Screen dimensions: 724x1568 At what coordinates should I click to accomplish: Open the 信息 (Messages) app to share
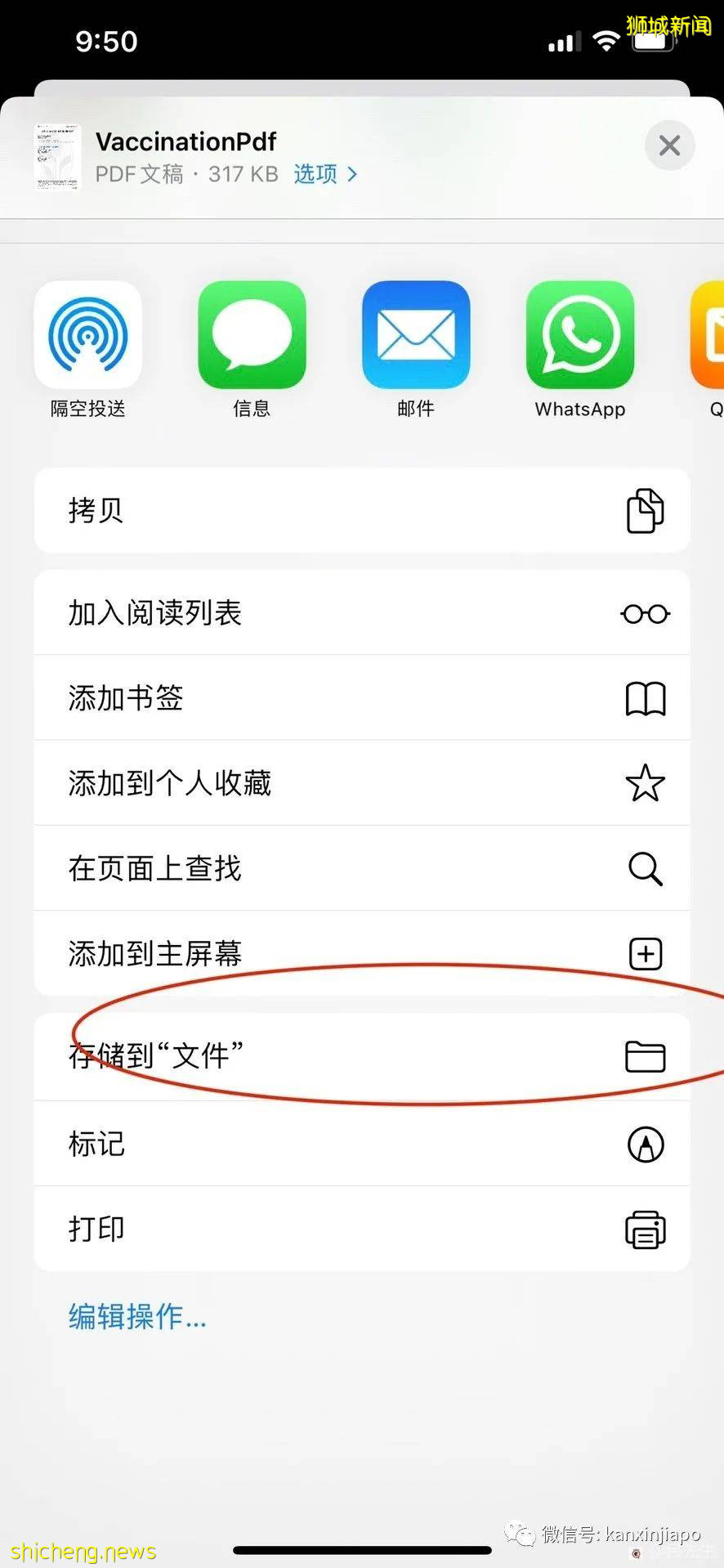point(252,335)
